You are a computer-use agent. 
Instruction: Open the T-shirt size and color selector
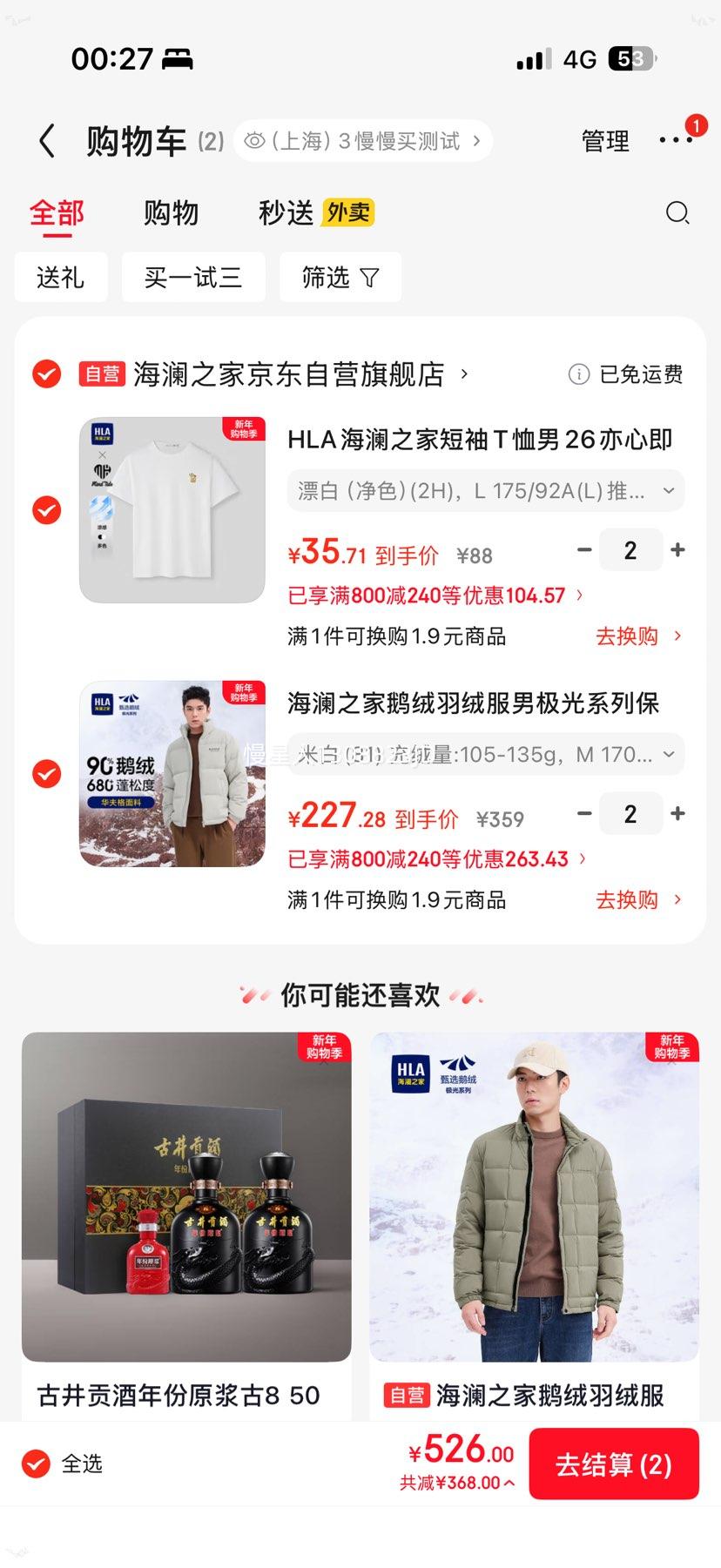485,490
